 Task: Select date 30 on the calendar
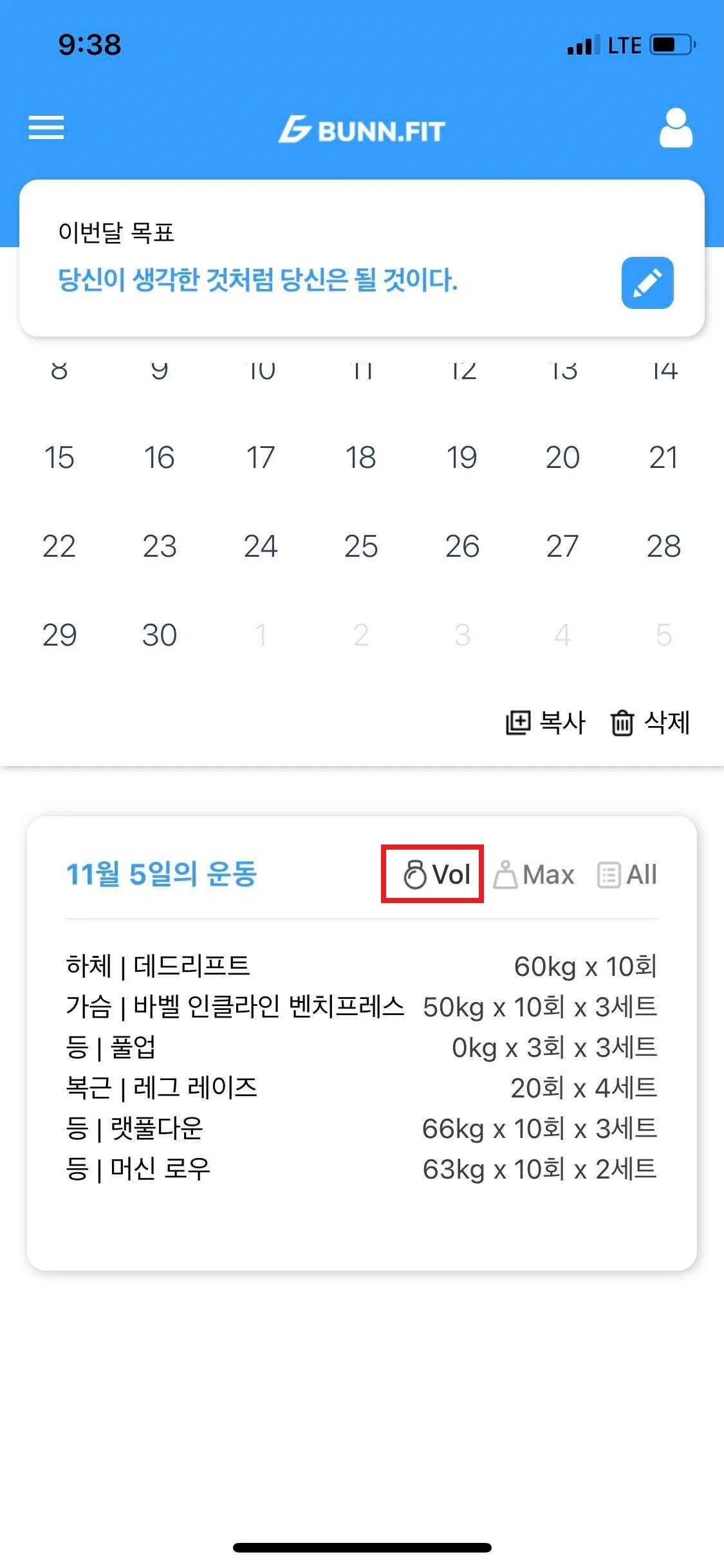pos(160,635)
